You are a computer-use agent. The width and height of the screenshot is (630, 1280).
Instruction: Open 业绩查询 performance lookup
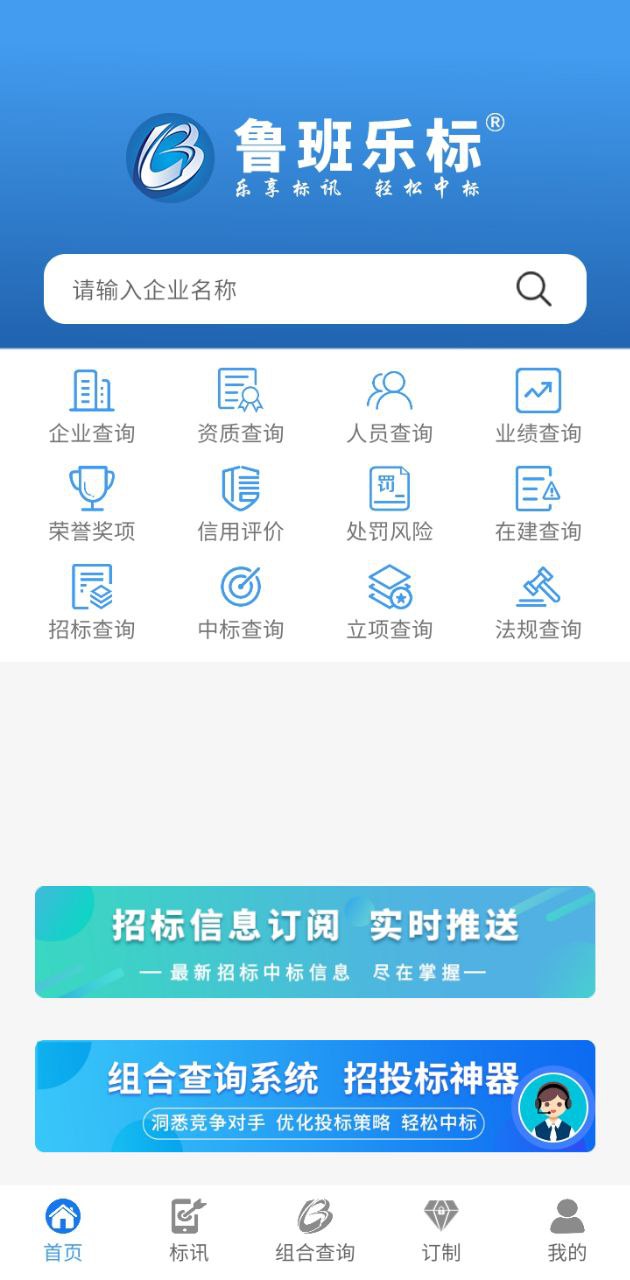coord(538,405)
